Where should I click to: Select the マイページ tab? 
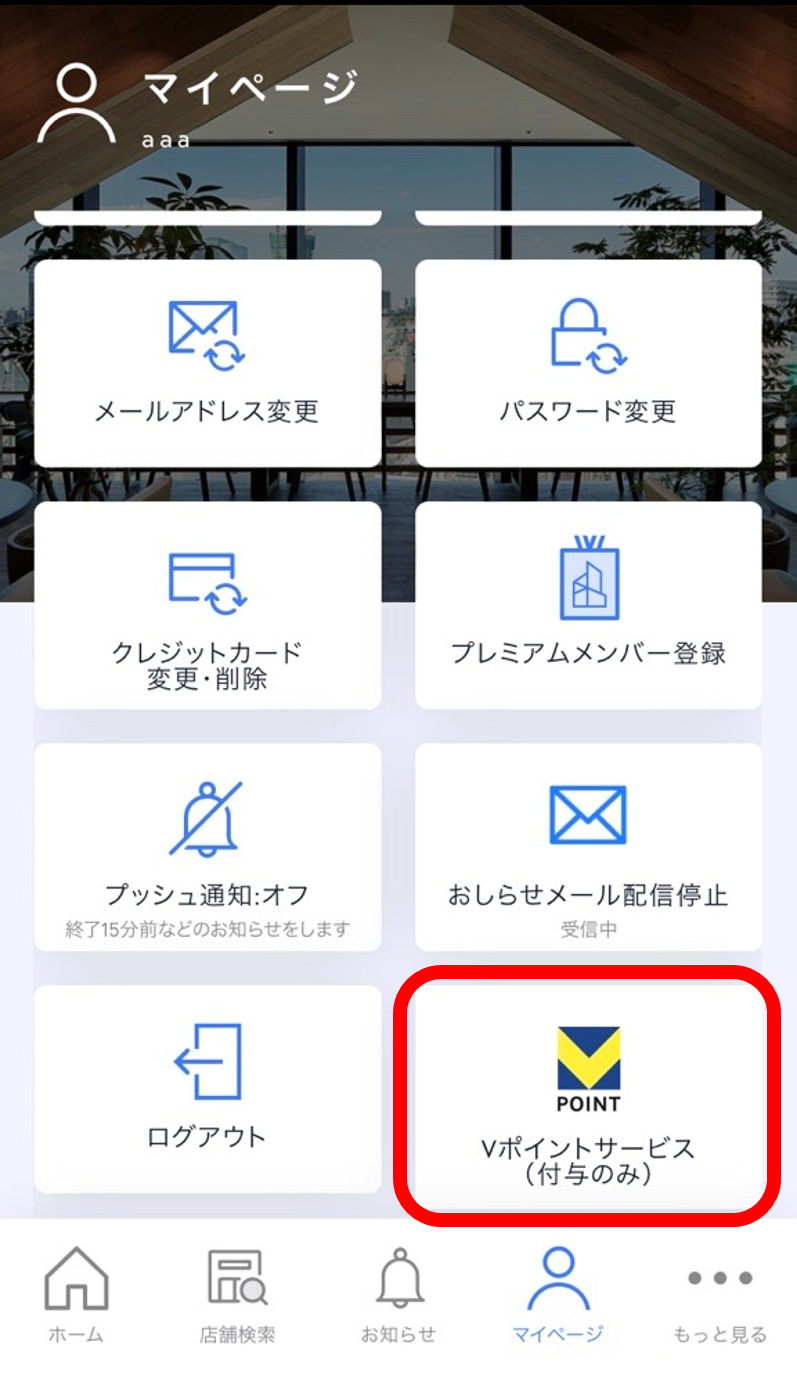557,1294
